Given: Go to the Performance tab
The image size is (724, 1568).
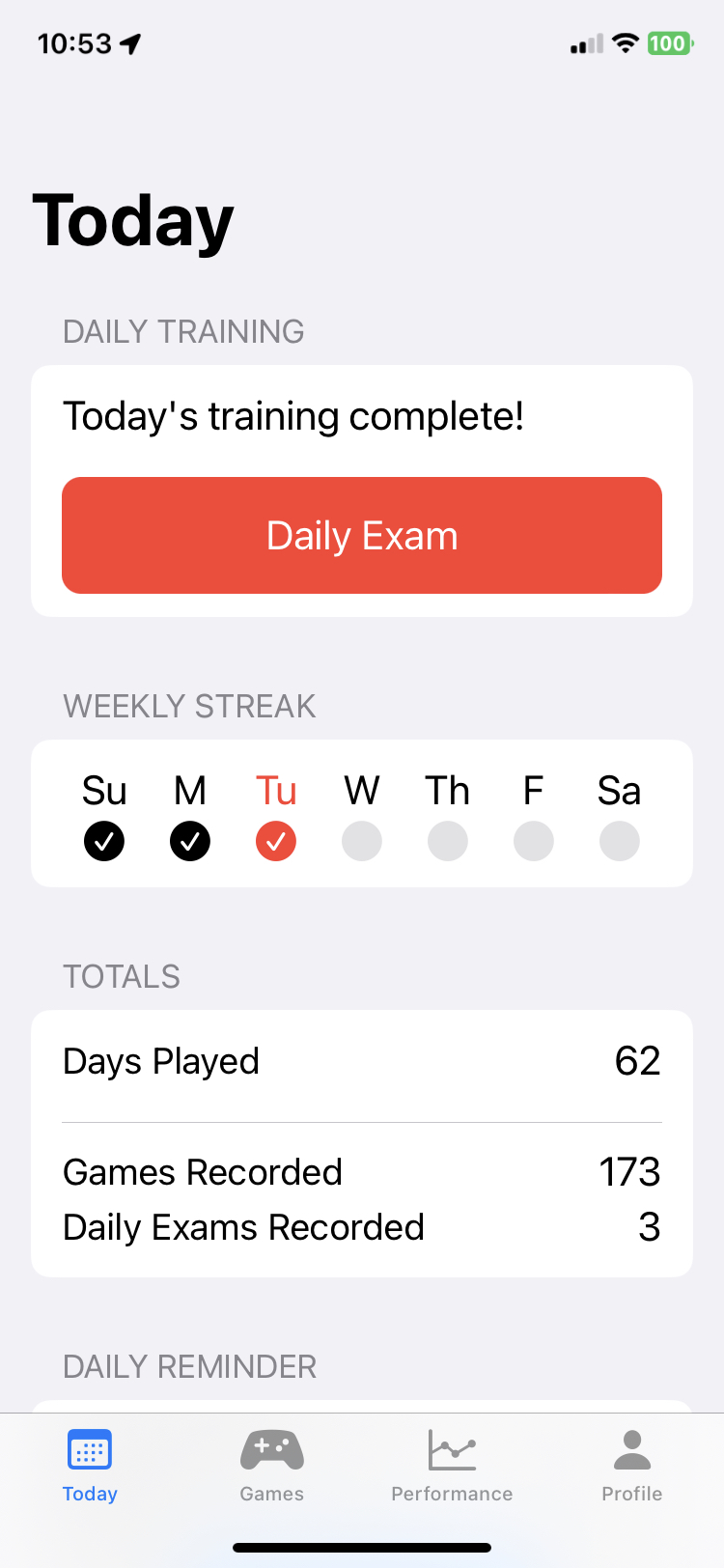Looking at the screenshot, I should [x=452, y=1465].
